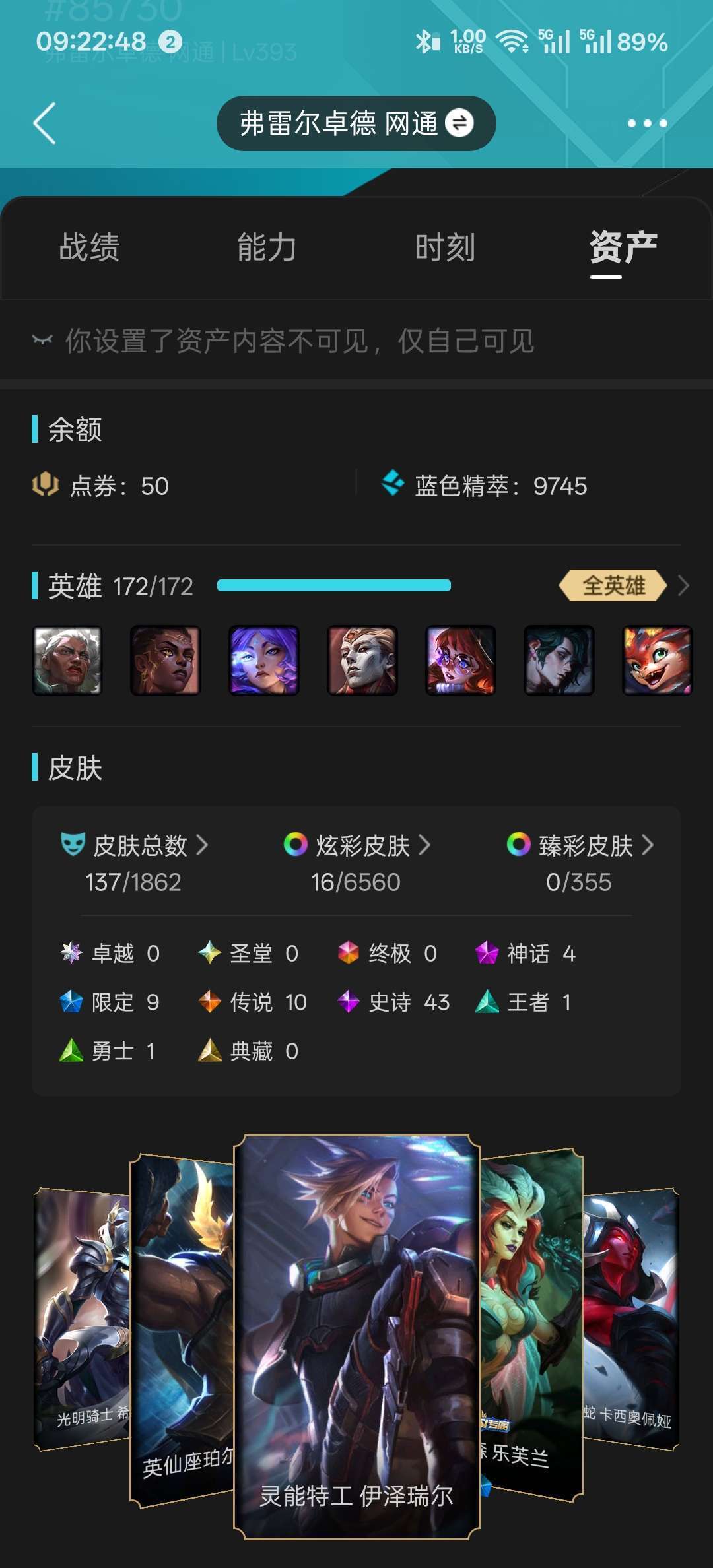Expand the 全英雄 section chevron
This screenshot has width=713, height=1568.
pos(685,586)
